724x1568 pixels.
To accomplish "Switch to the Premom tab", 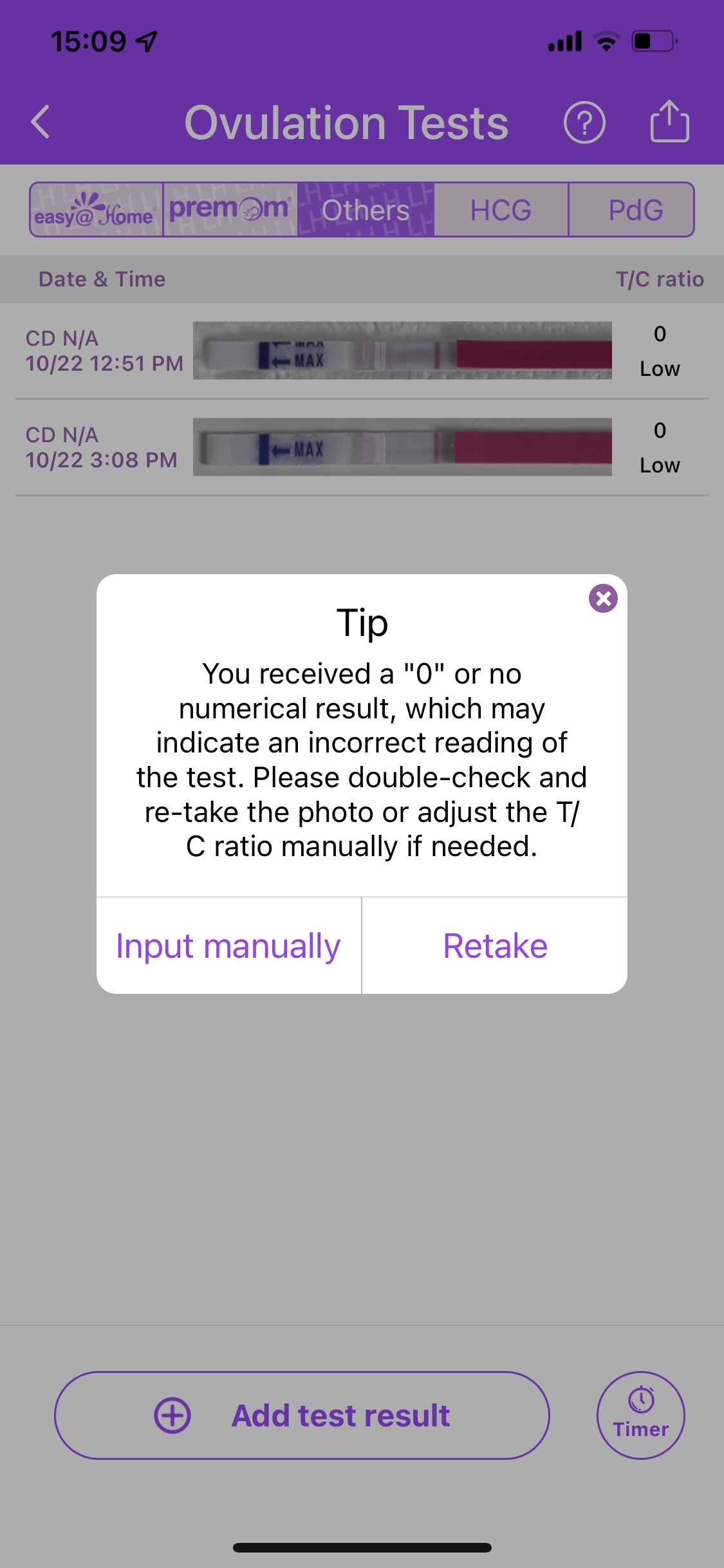I will pos(230,210).
